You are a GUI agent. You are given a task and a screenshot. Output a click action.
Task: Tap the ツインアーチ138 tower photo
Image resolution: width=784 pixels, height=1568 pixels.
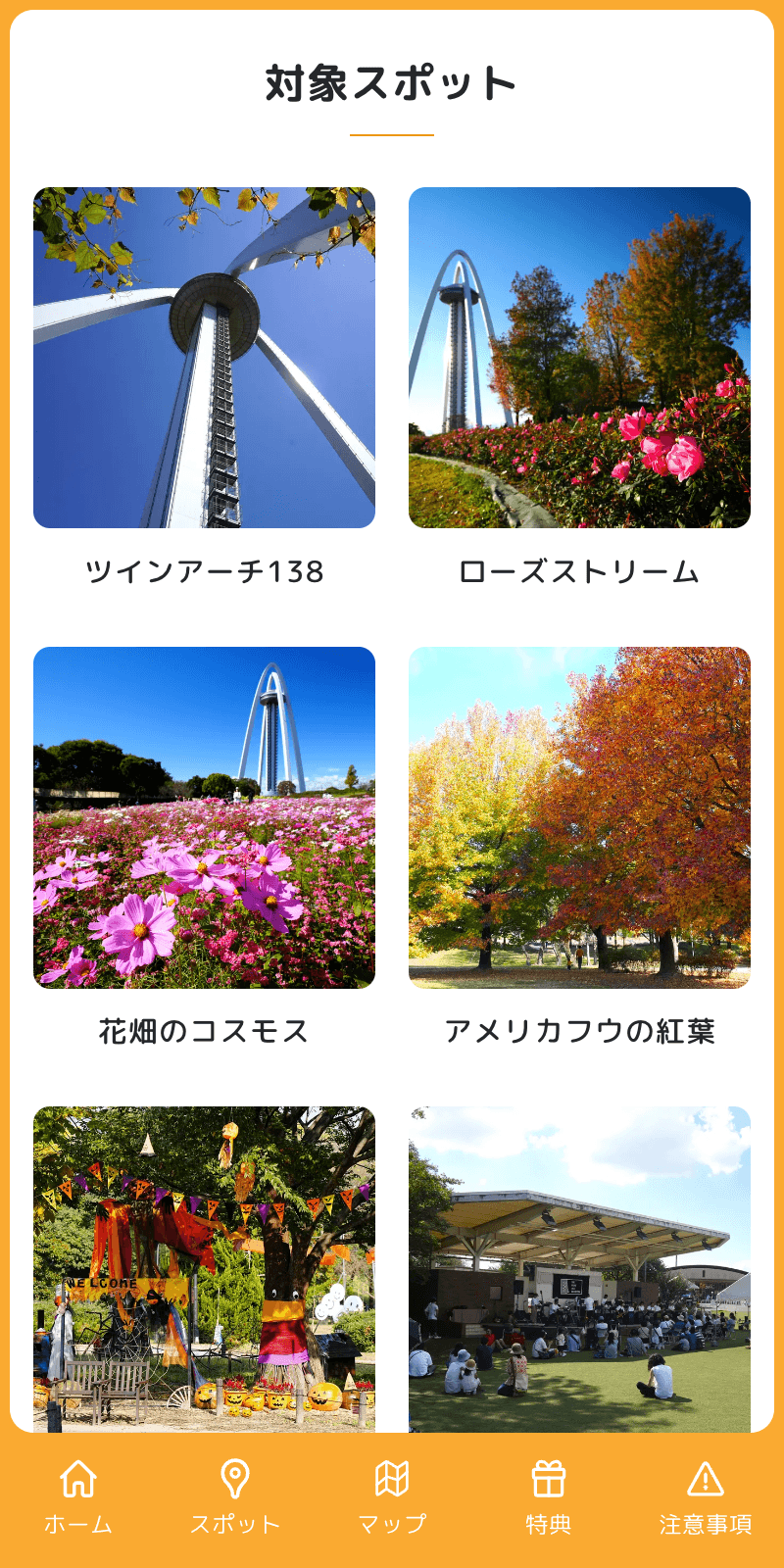tap(204, 356)
